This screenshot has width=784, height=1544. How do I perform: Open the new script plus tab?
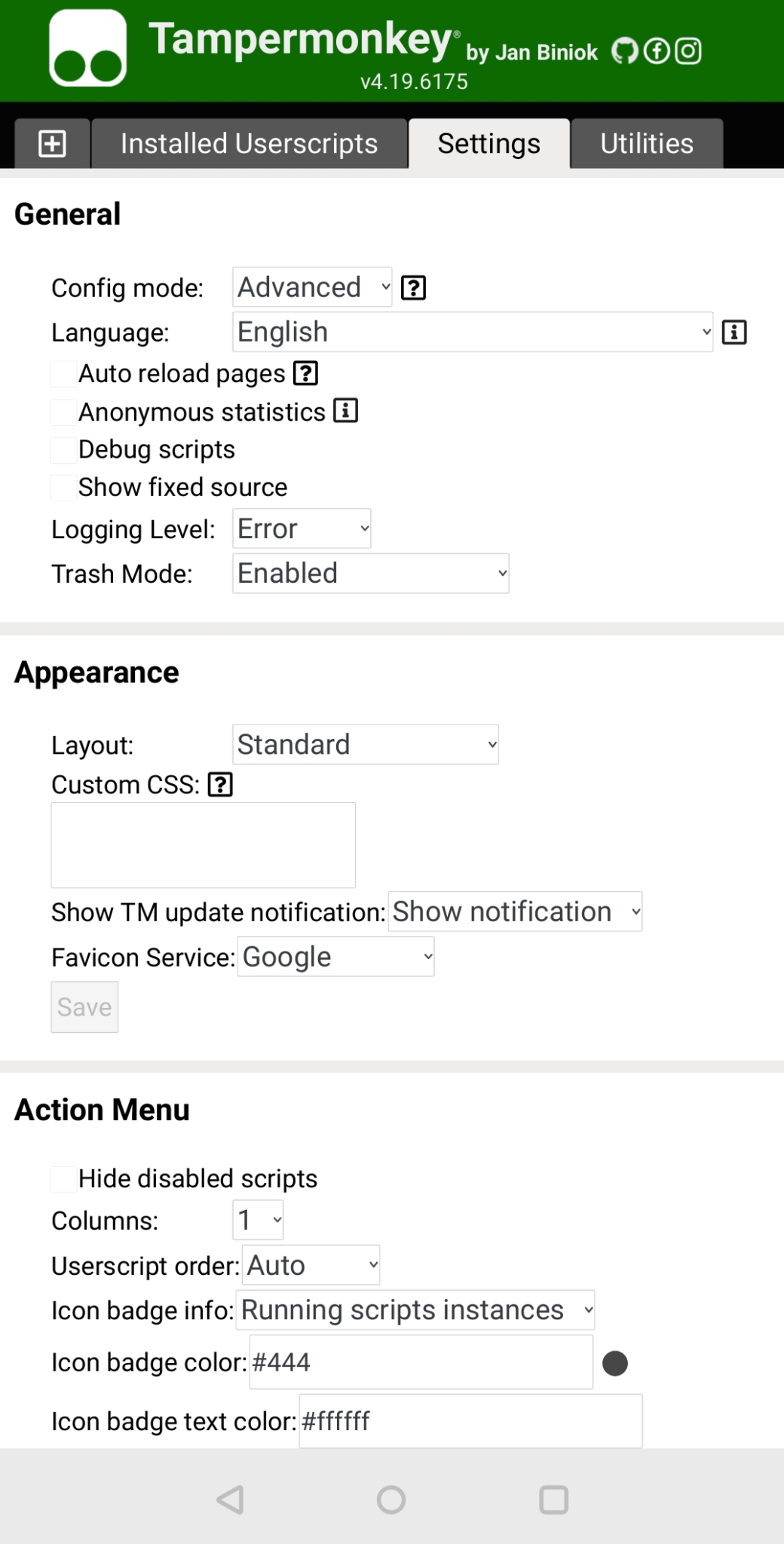[52, 143]
